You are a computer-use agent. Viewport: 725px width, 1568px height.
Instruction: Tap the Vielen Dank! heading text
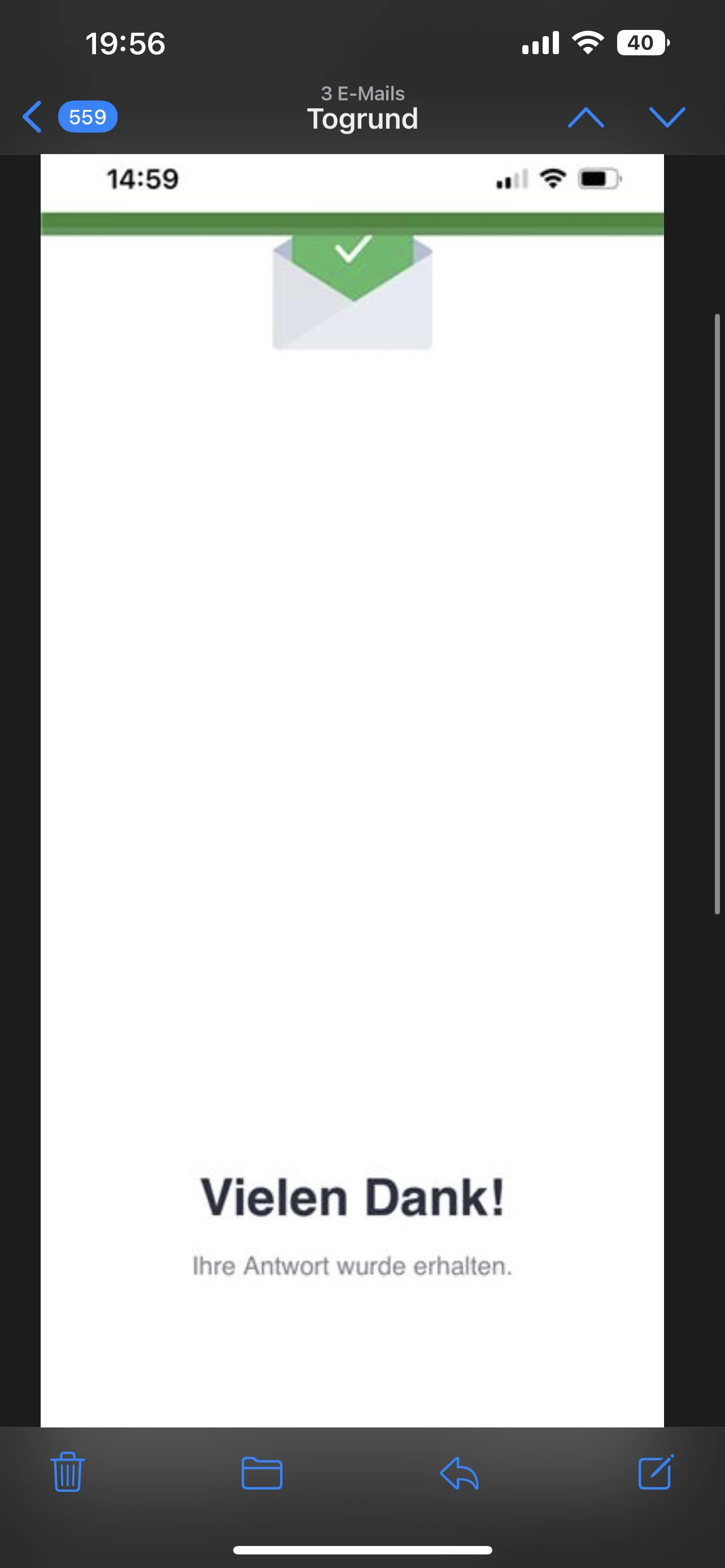coord(355,1194)
